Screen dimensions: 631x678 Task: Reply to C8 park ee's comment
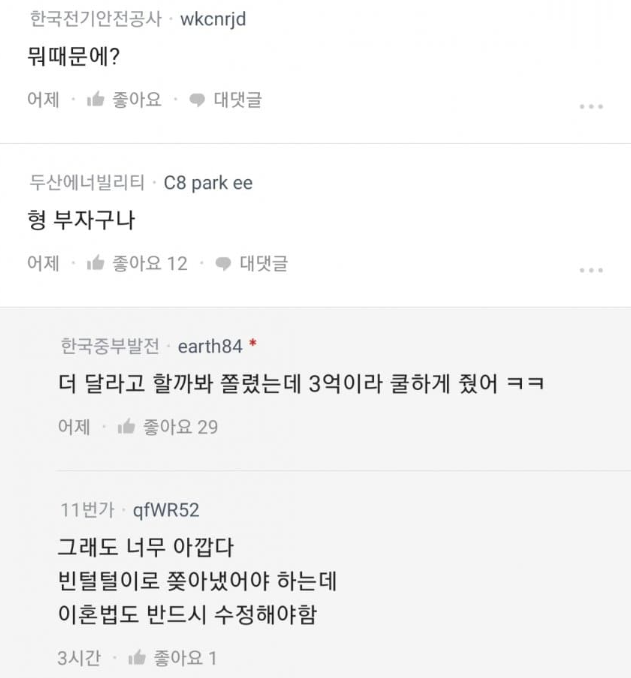pos(252,264)
